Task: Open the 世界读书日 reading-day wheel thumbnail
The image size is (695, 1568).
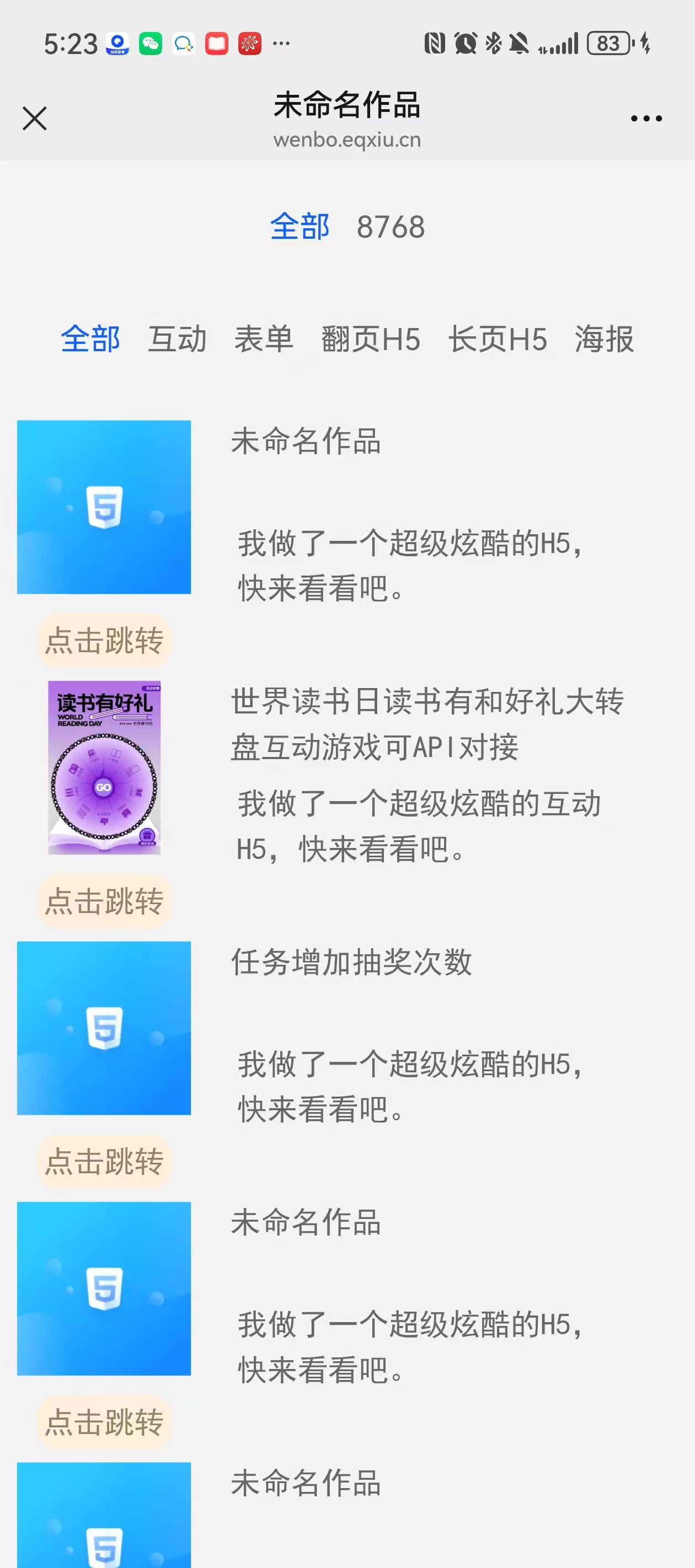Action: point(104,767)
